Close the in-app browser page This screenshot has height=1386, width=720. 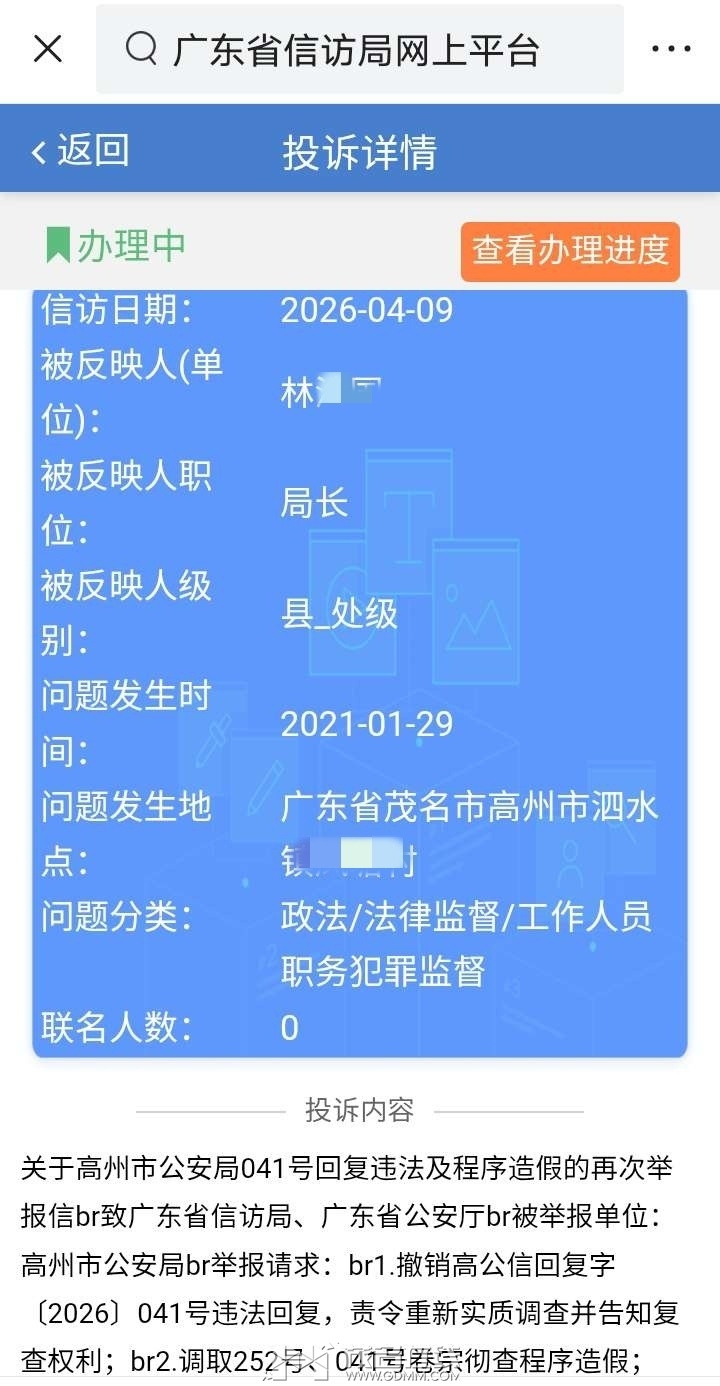[x=48, y=48]
